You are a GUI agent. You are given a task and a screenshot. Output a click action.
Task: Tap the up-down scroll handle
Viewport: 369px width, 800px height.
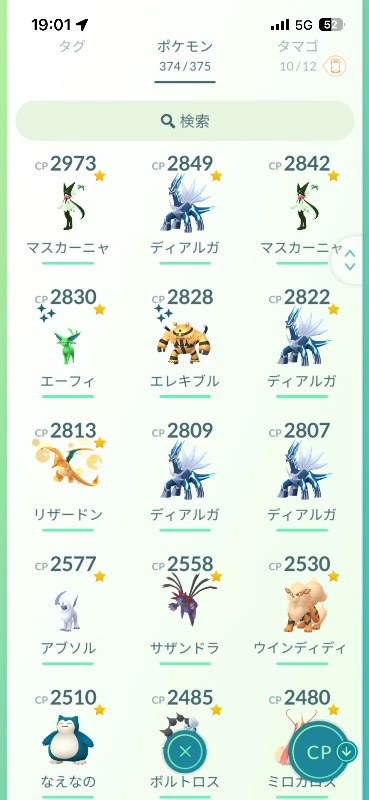[350, 260]
